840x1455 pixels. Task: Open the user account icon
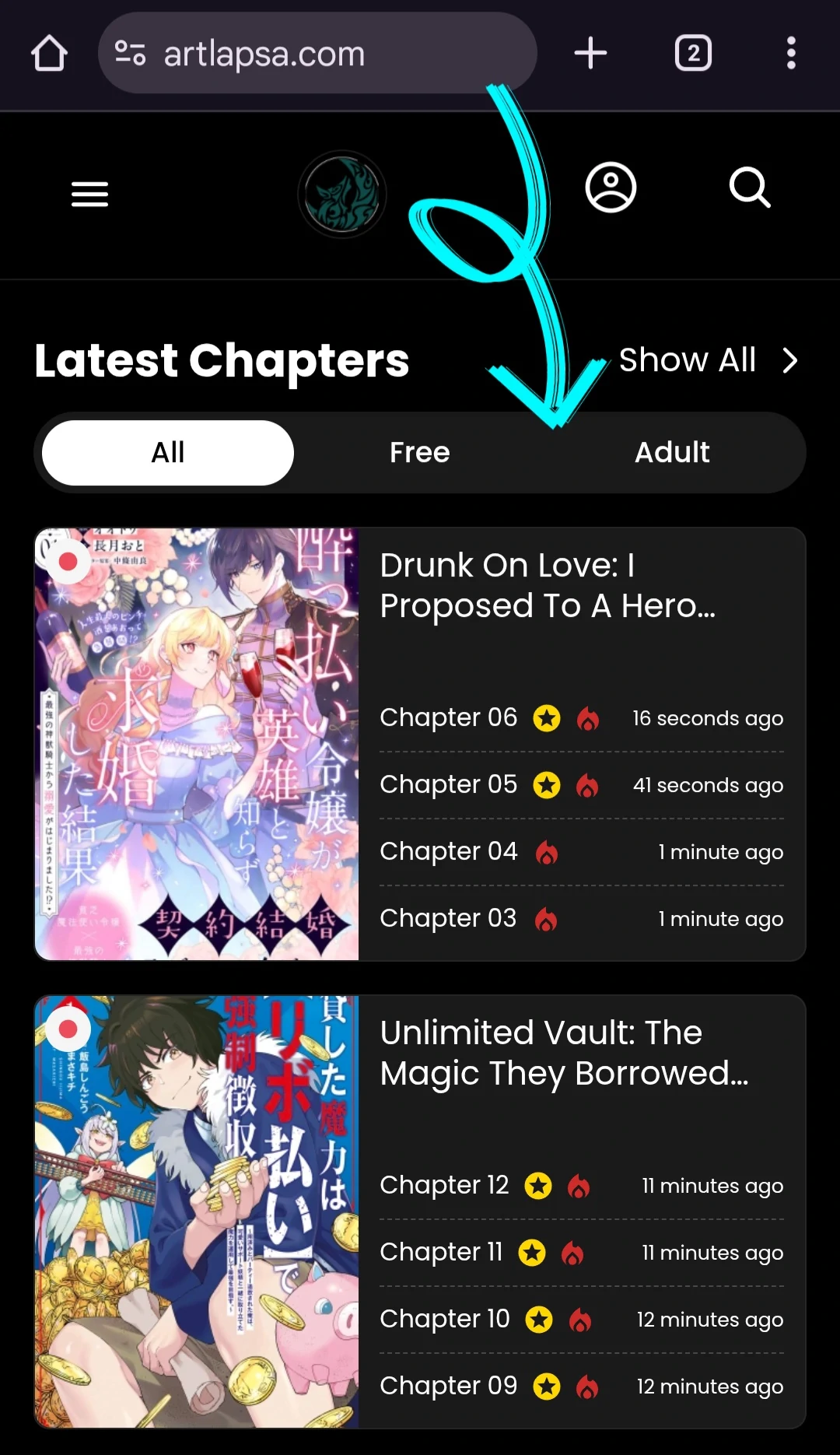611,188
